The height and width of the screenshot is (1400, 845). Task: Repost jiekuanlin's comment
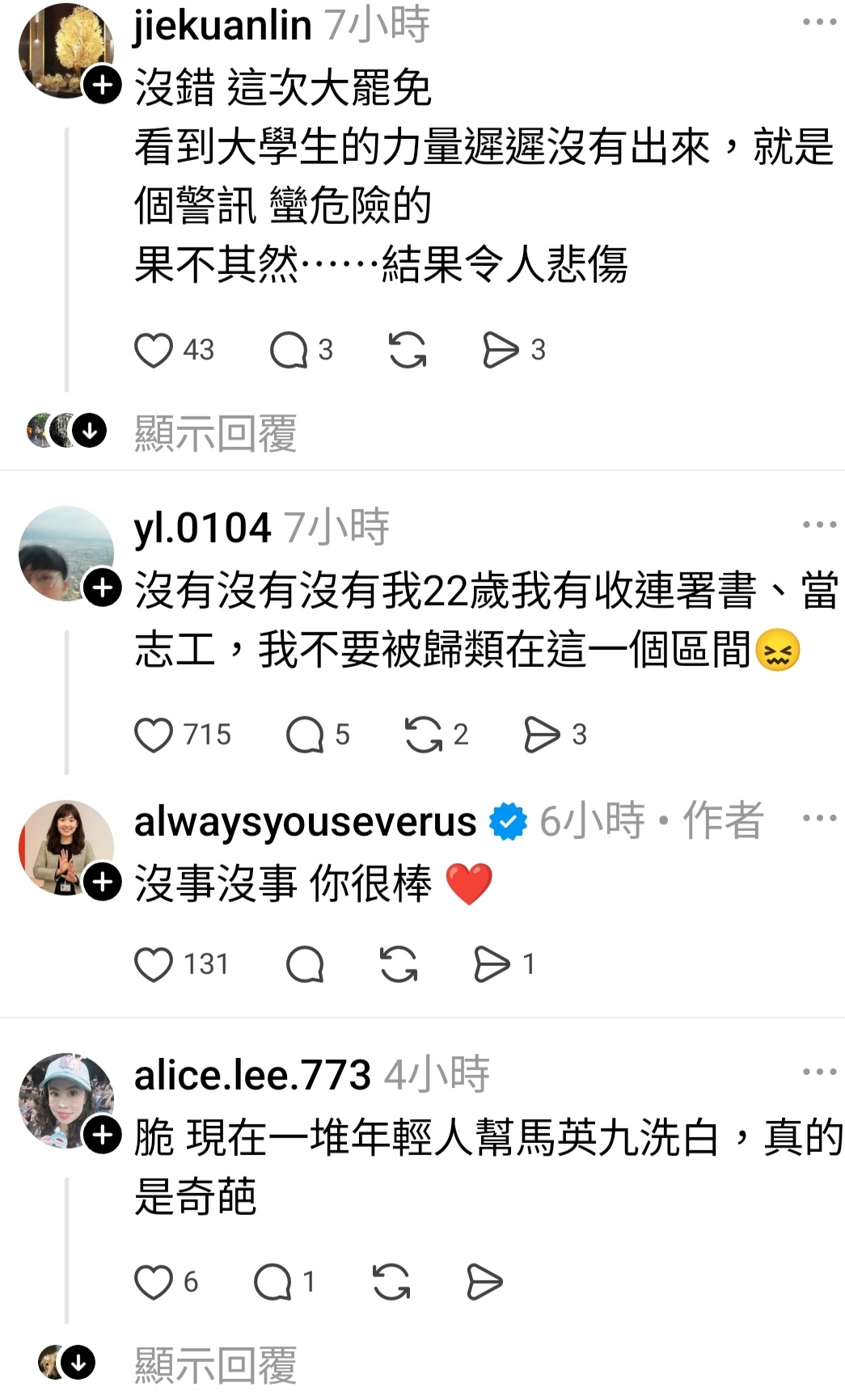(x=408, y=351)
